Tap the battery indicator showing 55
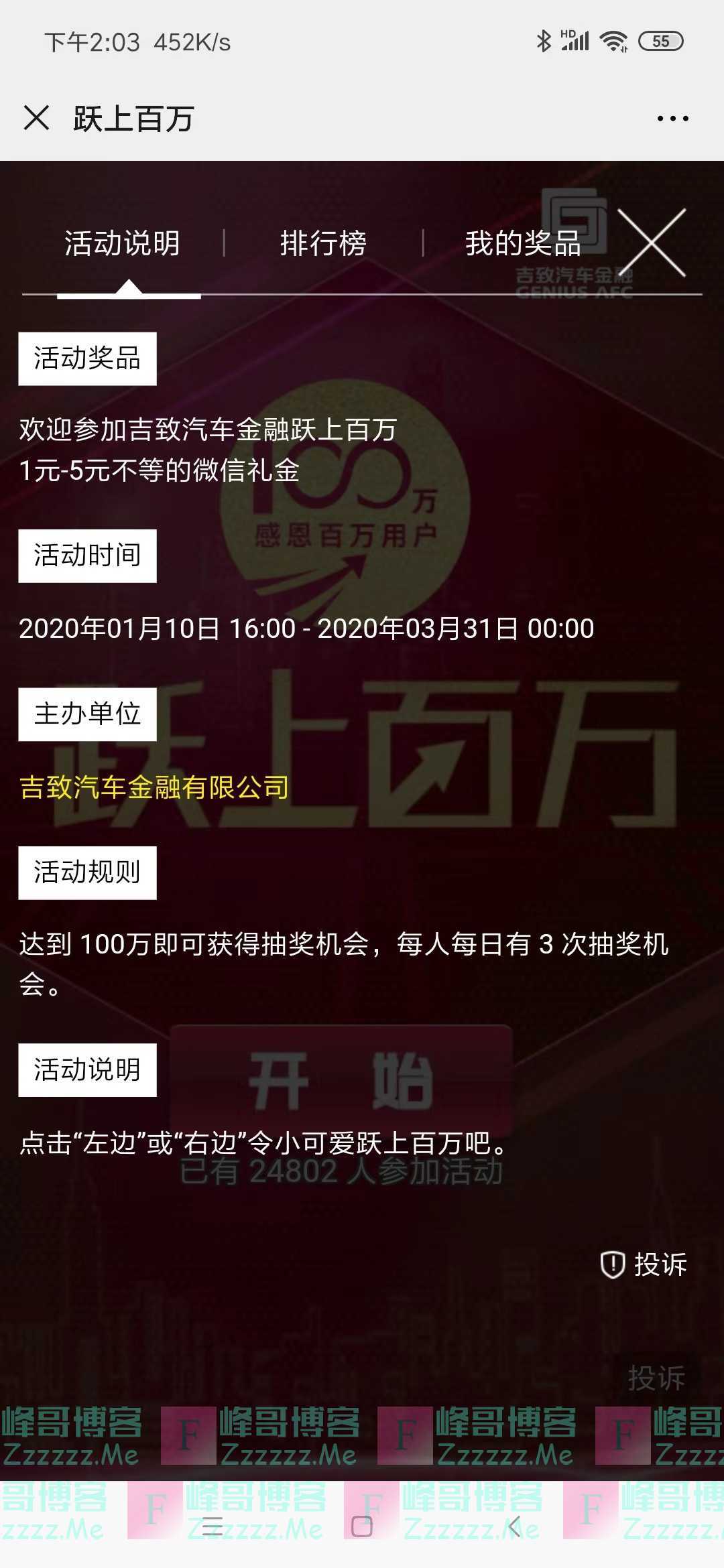 pos(660,40)
